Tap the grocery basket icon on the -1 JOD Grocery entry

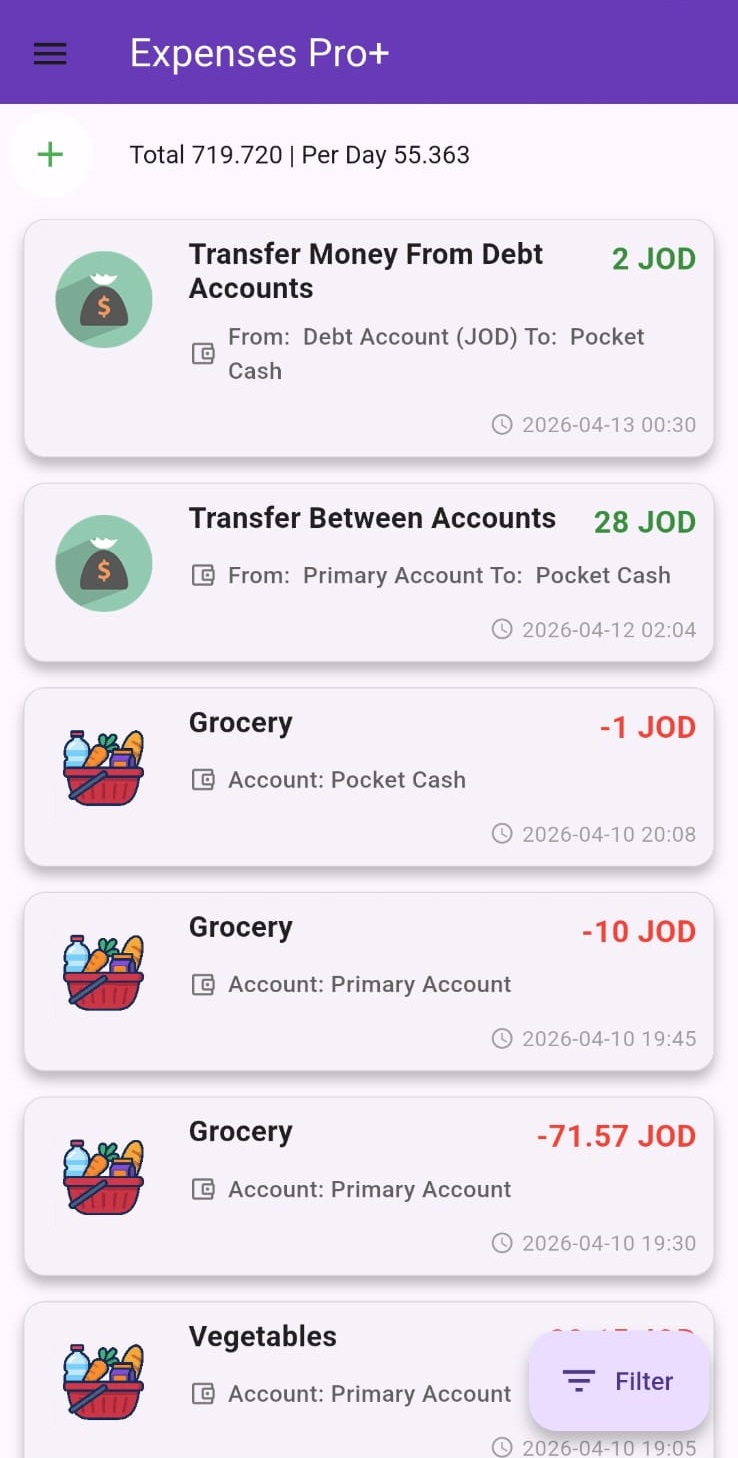(104, 763)
